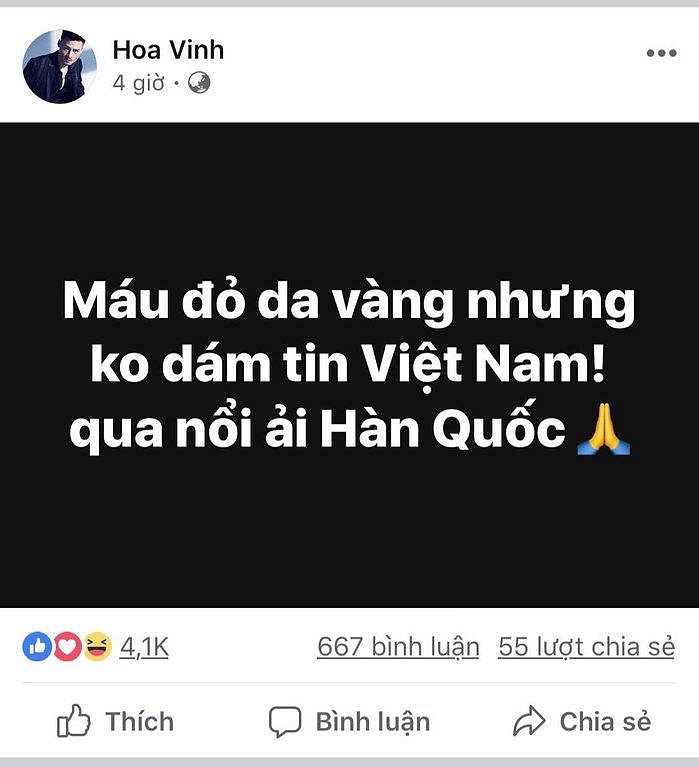
Task: View the 55 lượt chia sẻ shares
Action: click(586, 647)
